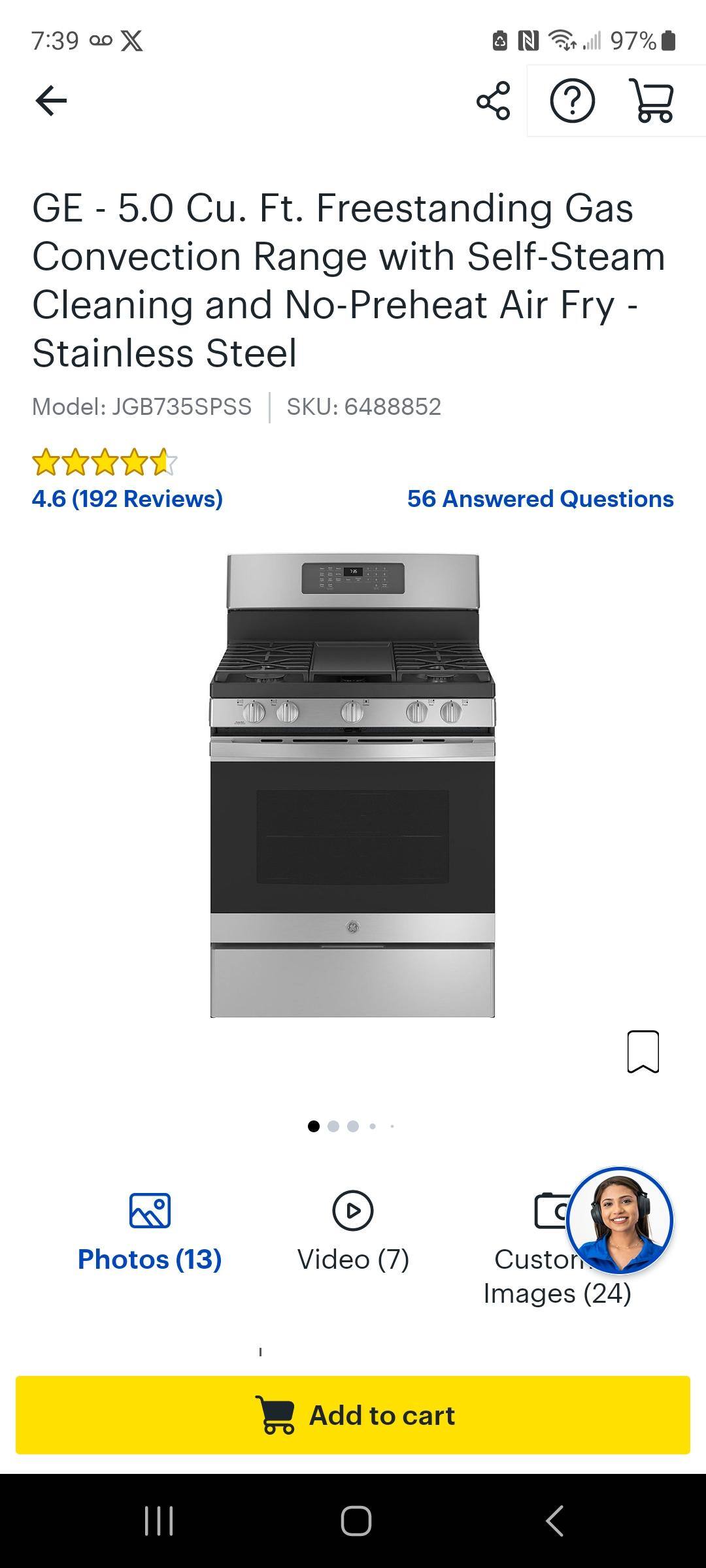View the 56 Answered Questions
The image size is (706, 1568).
coord(540,498)
